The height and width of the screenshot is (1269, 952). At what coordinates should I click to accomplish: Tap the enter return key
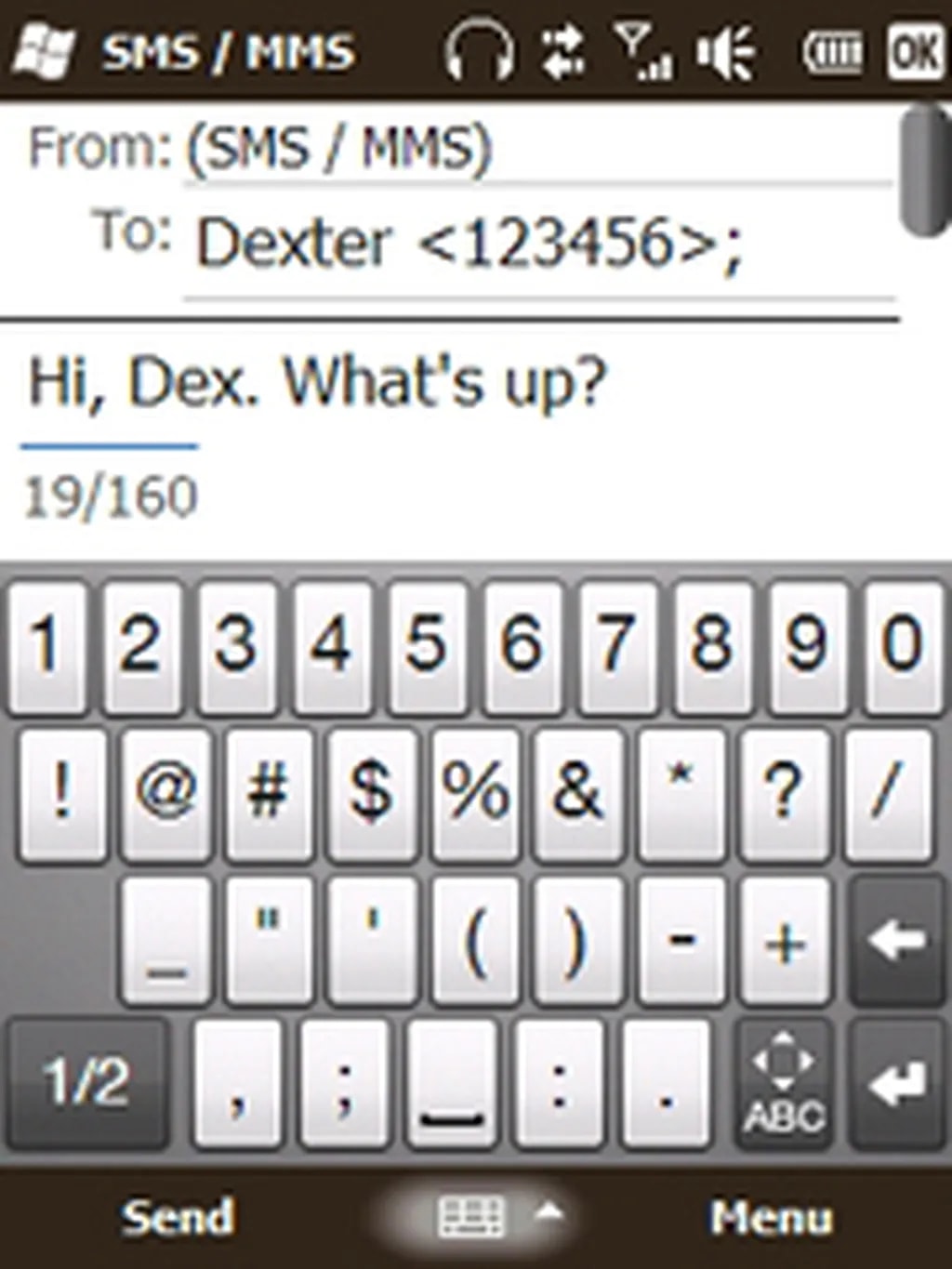point(896,1083)
